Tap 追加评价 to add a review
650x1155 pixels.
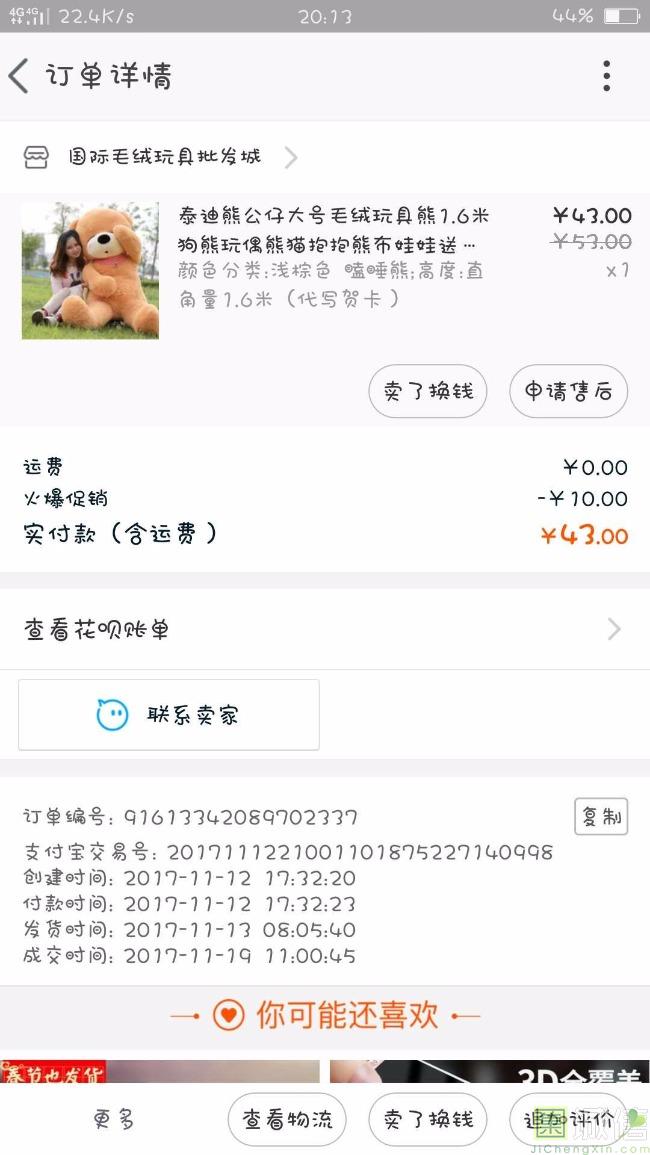pos(568,1119)
